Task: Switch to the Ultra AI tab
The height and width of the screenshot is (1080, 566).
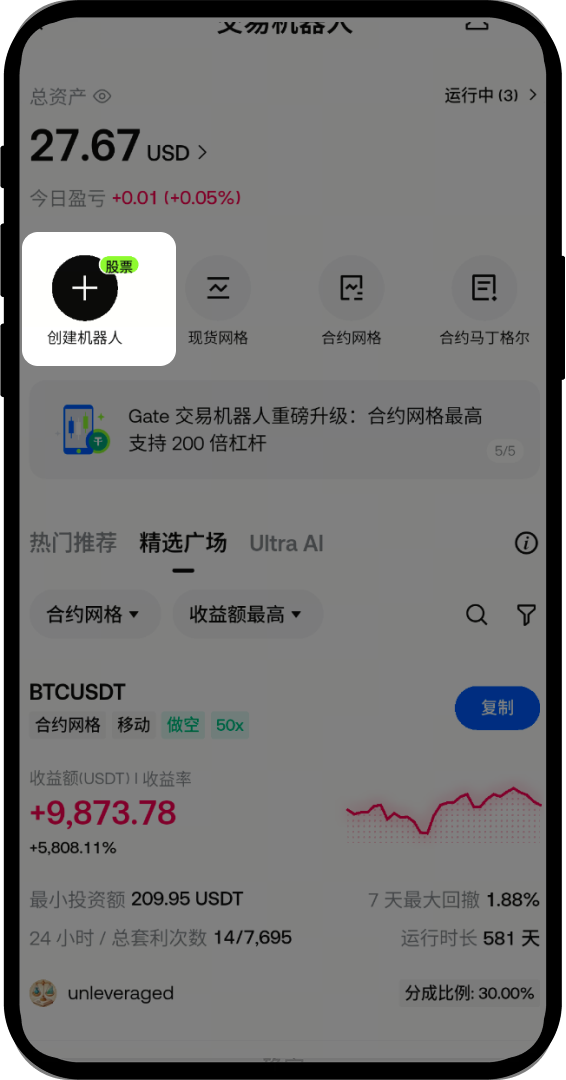Action: [x=286, y=543]
